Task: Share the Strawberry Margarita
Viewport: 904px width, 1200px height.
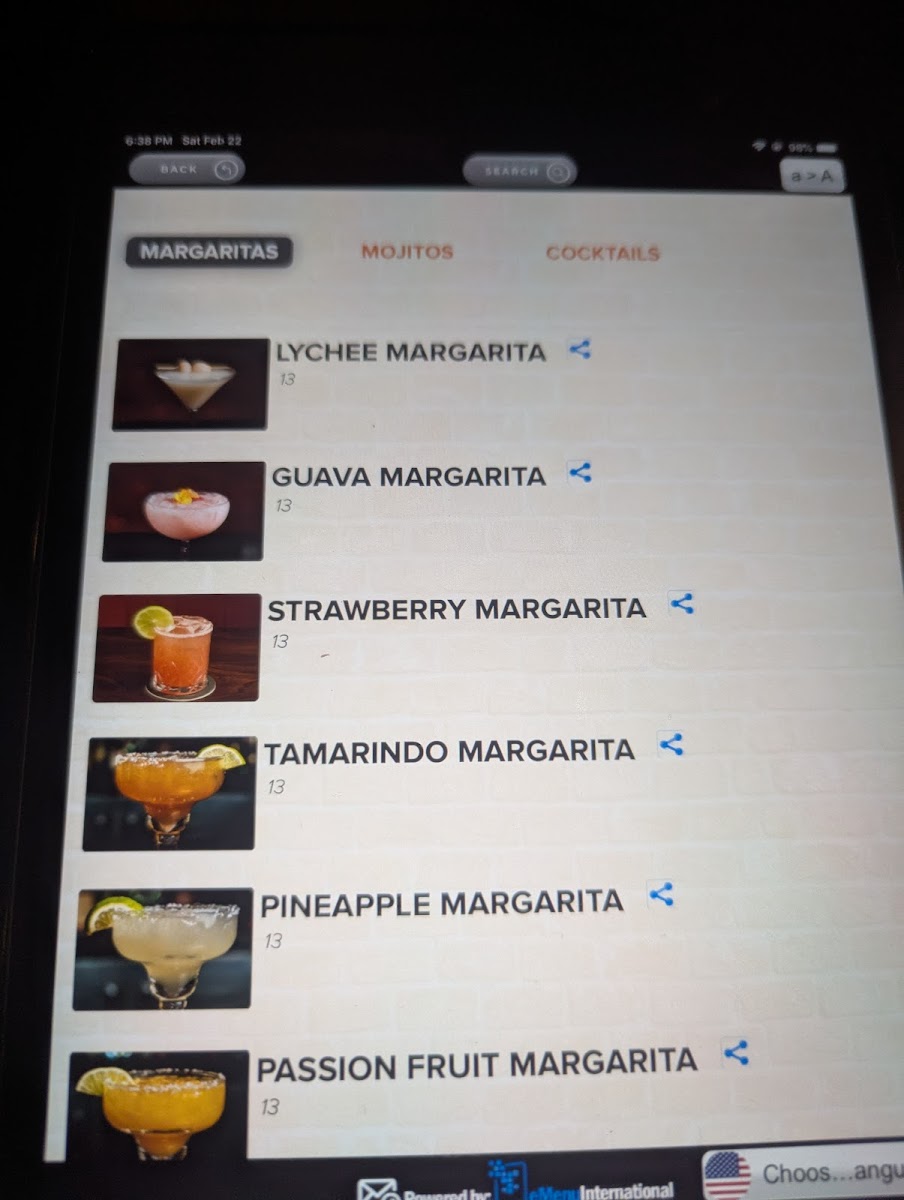Action: [x=682, y=604]
